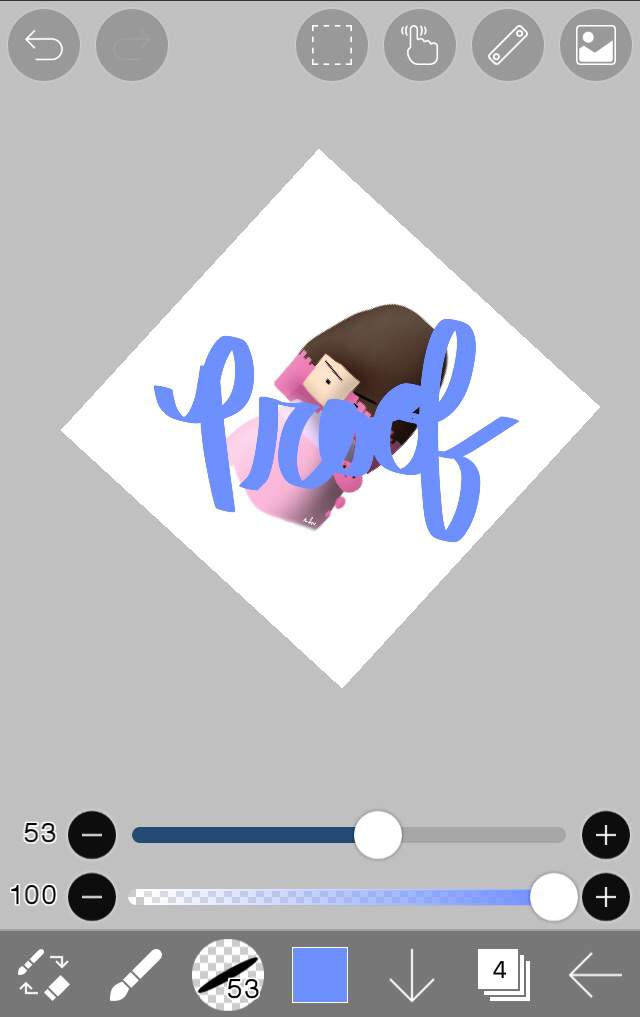Viewport: 640px width, 1017px height.
Task: Open brush settings showing 53
Action: coord(228,974)
